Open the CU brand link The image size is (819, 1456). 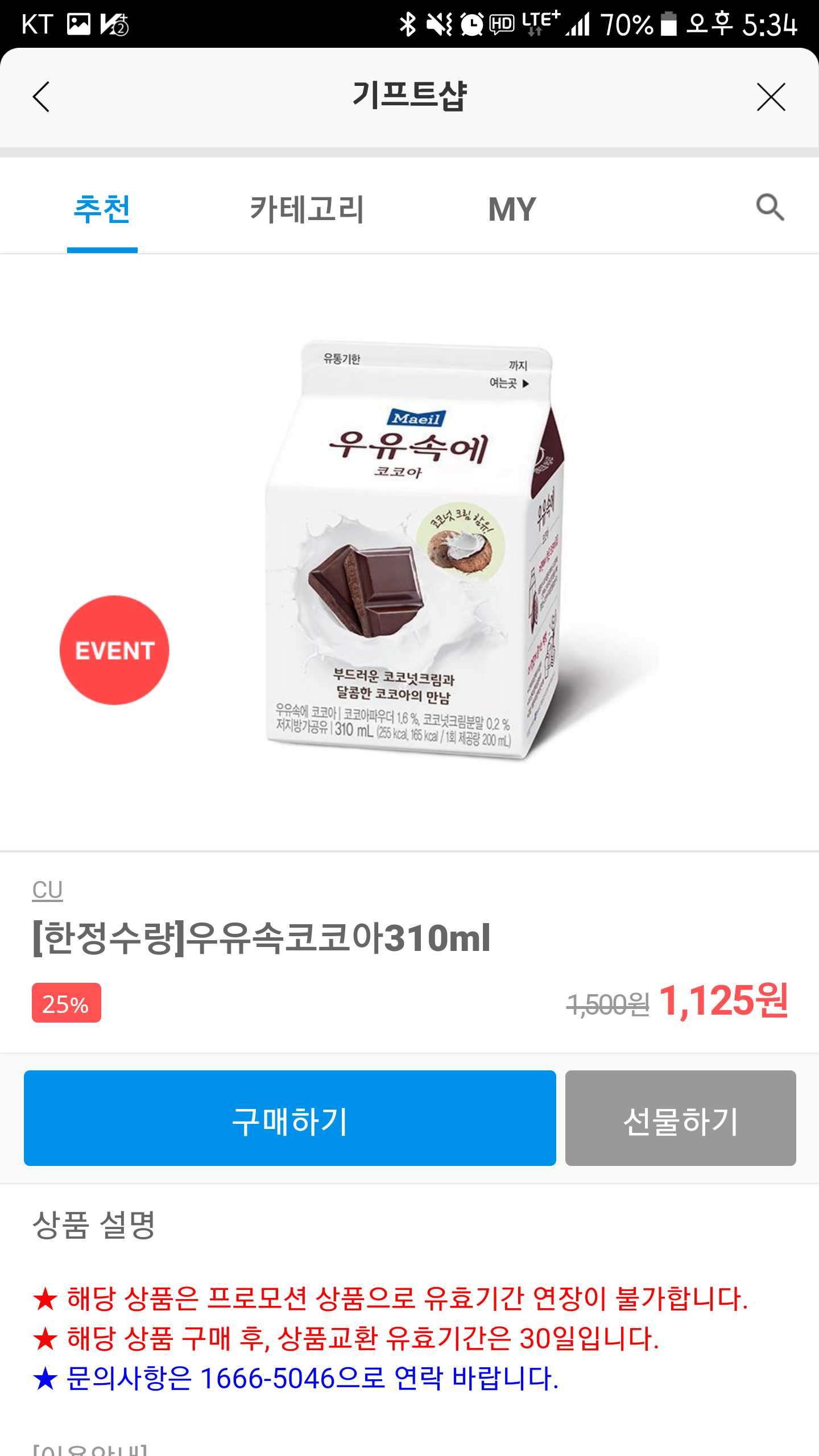coord(47,890)
